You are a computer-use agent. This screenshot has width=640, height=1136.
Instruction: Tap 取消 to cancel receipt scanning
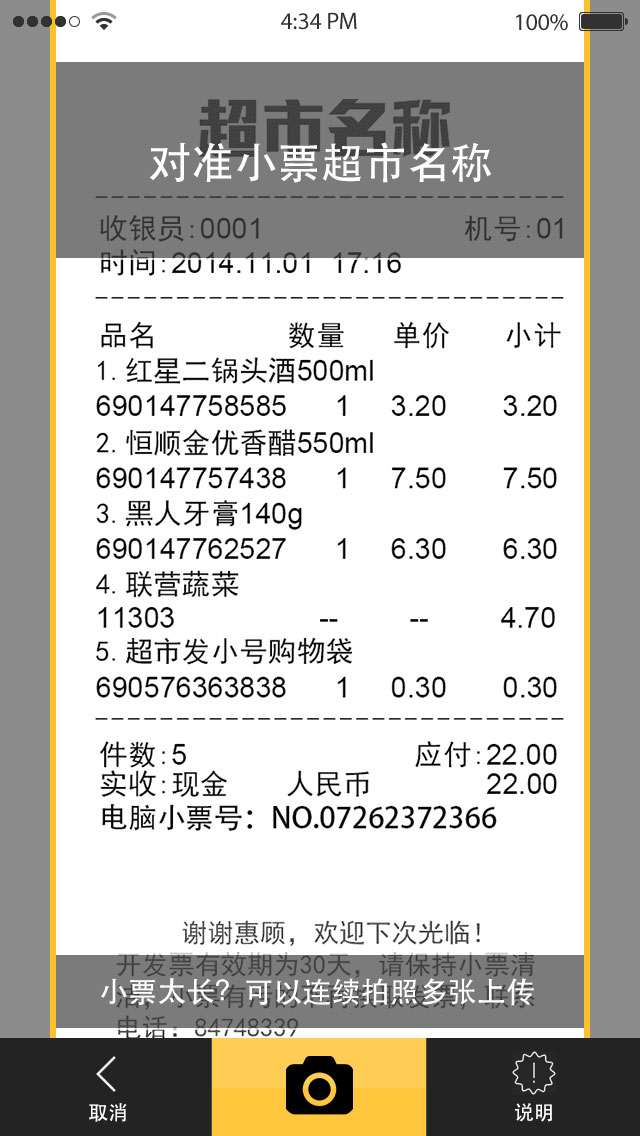point(106,1087)
